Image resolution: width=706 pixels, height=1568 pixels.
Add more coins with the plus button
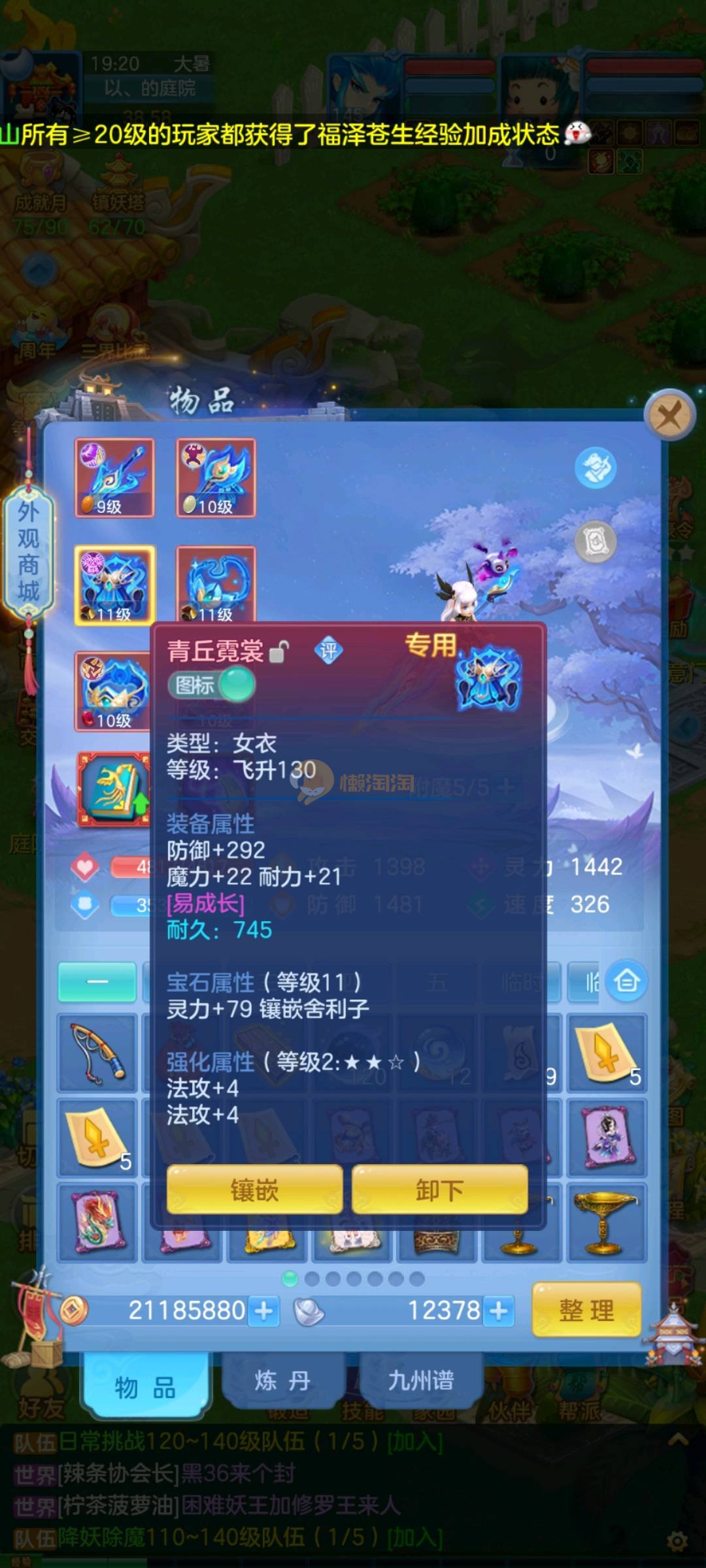(x=264, y=1311)
